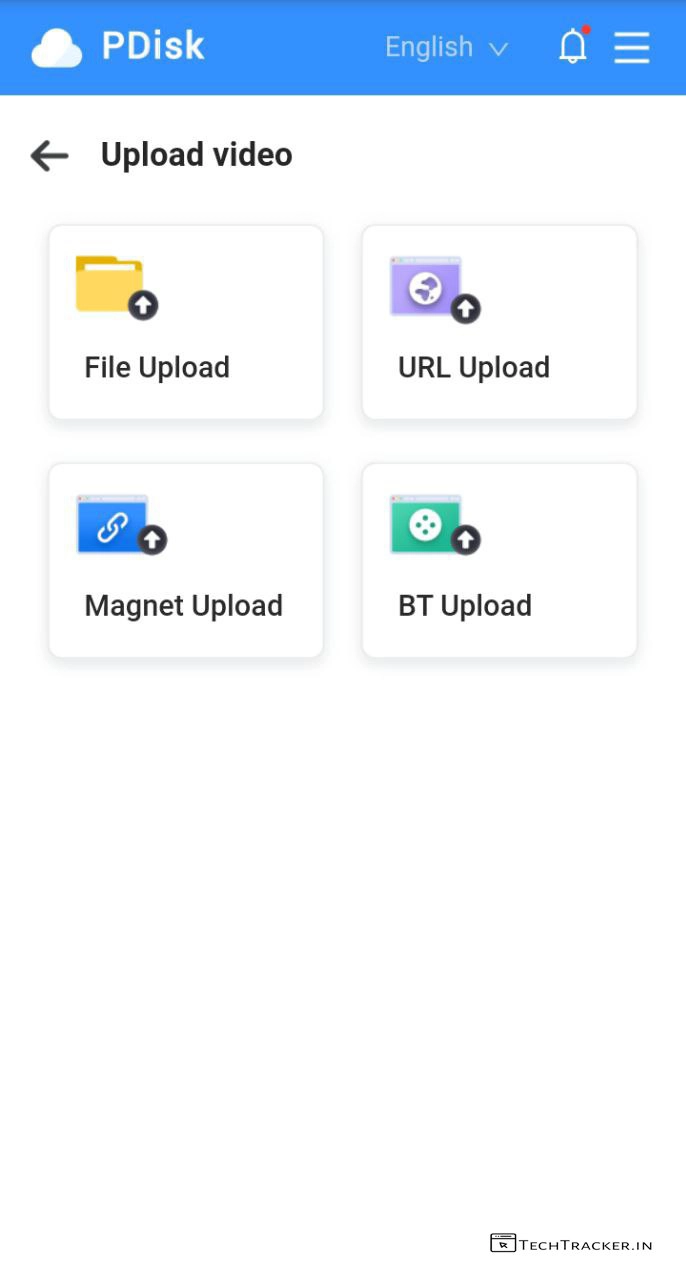Start a BT Upload
Screen dimensions: 686x1280
(499, 559)
